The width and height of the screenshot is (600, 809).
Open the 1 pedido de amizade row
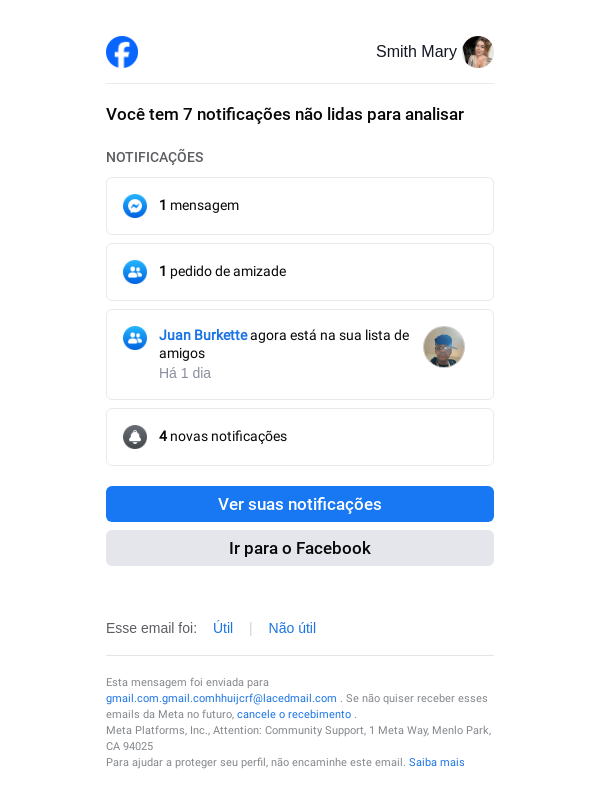(299, 272)
